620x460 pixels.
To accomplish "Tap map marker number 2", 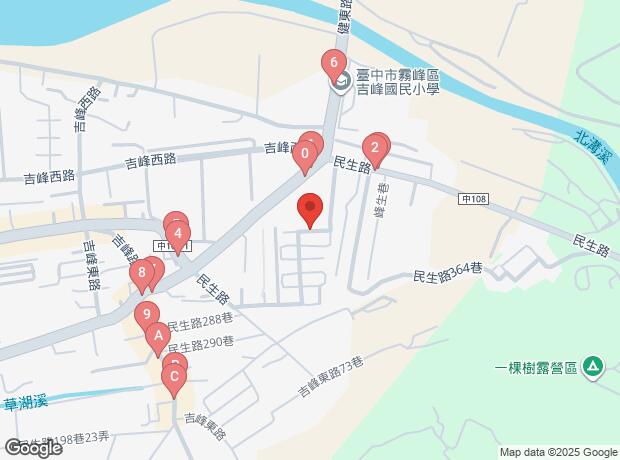I will click(374, 146).
